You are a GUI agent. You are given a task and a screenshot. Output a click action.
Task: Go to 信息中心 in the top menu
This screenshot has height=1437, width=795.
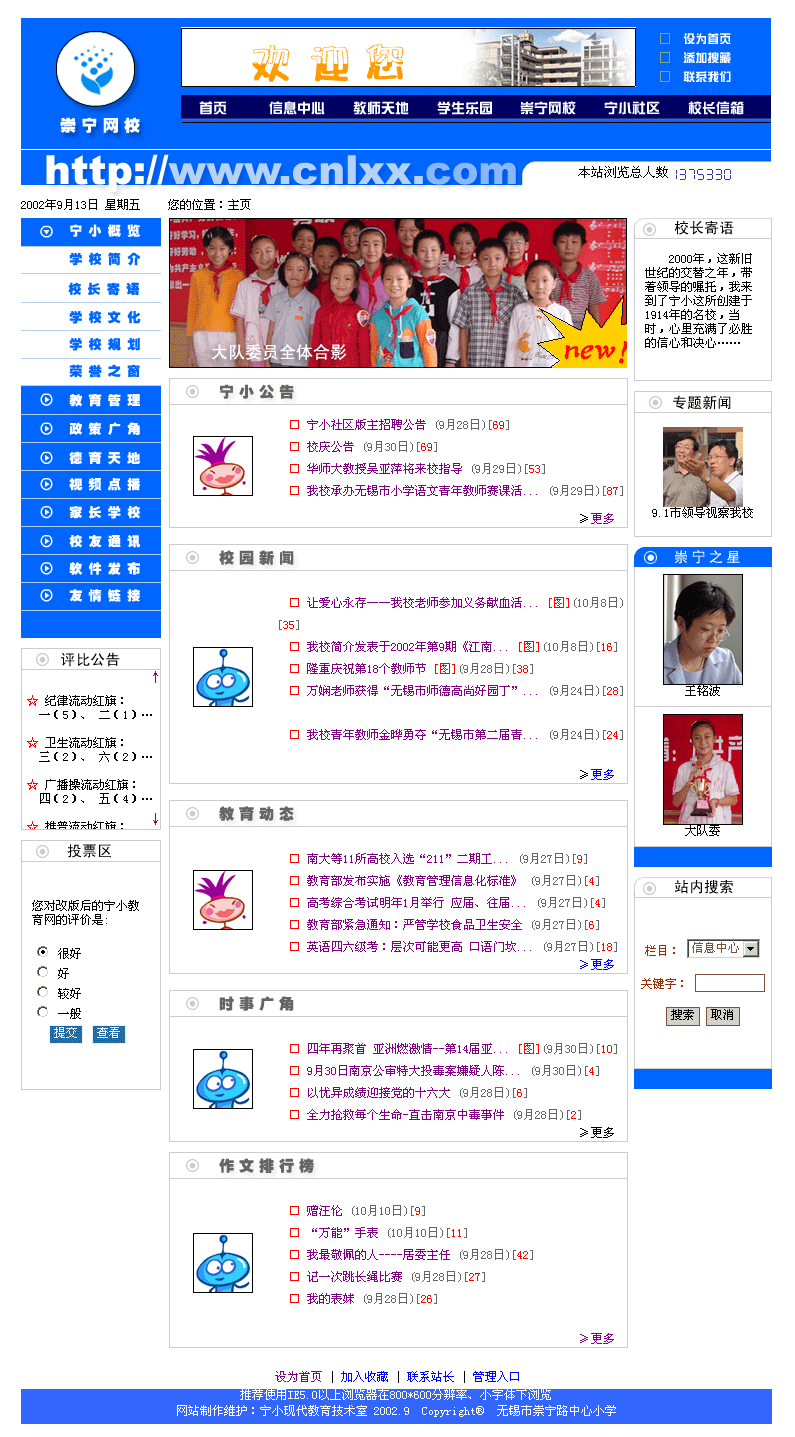pos(296,108)
